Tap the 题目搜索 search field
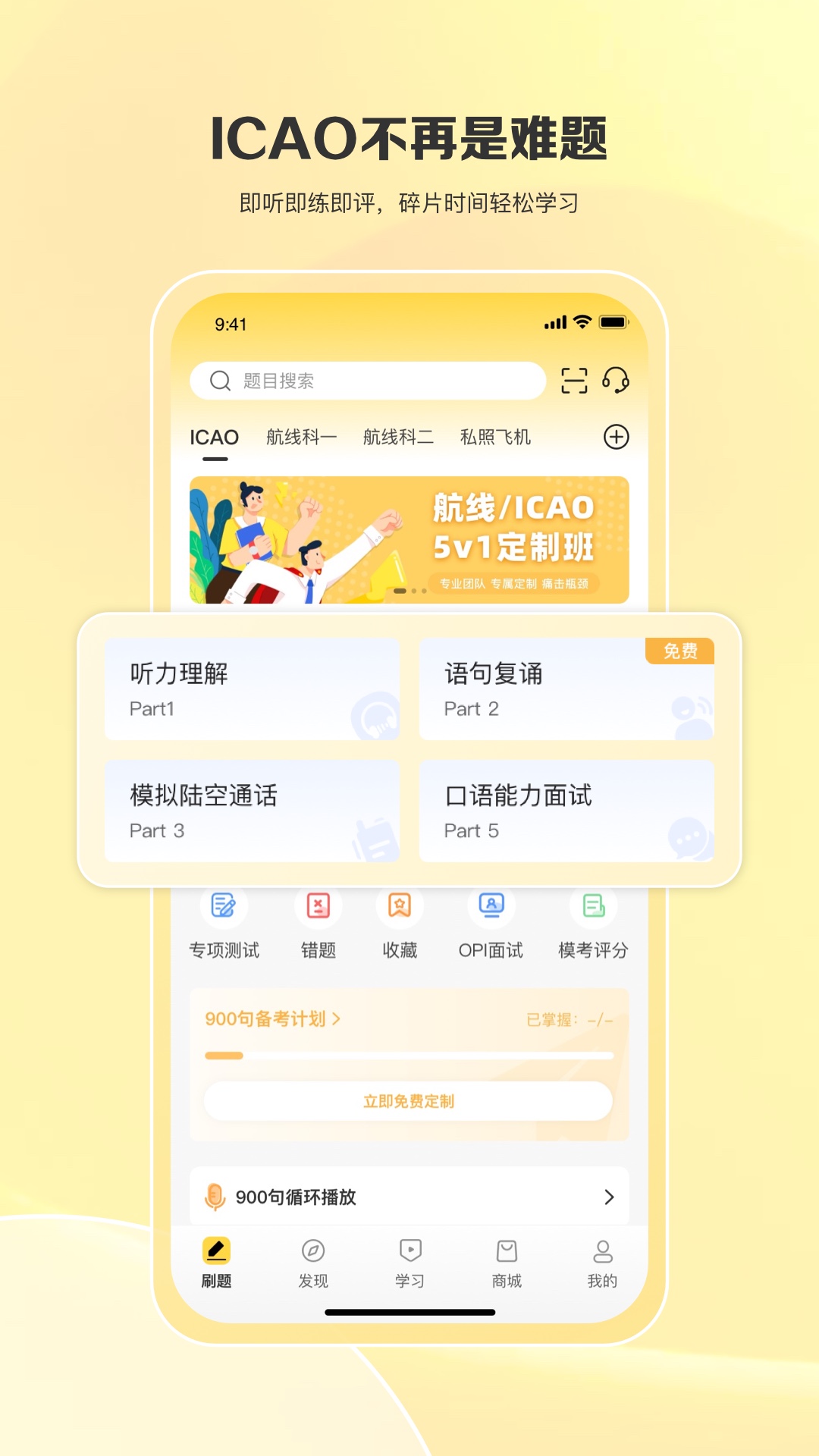The width and height of the screenshot is (819, 1456). (364, 381)
